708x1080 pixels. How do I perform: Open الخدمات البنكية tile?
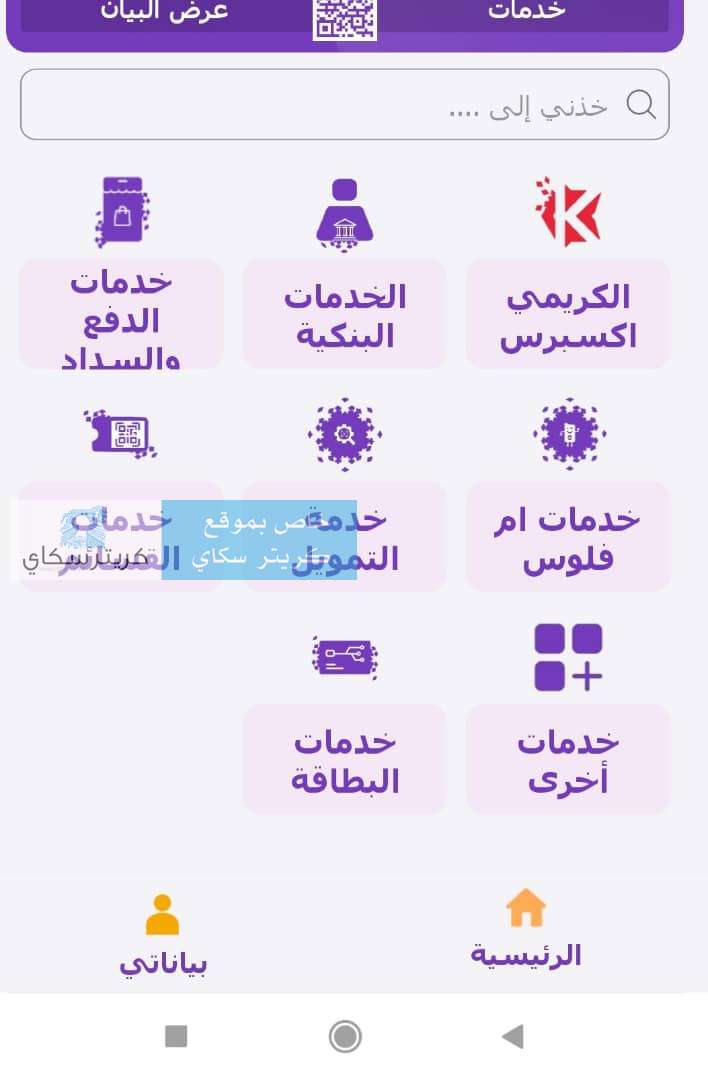(345, 314)
